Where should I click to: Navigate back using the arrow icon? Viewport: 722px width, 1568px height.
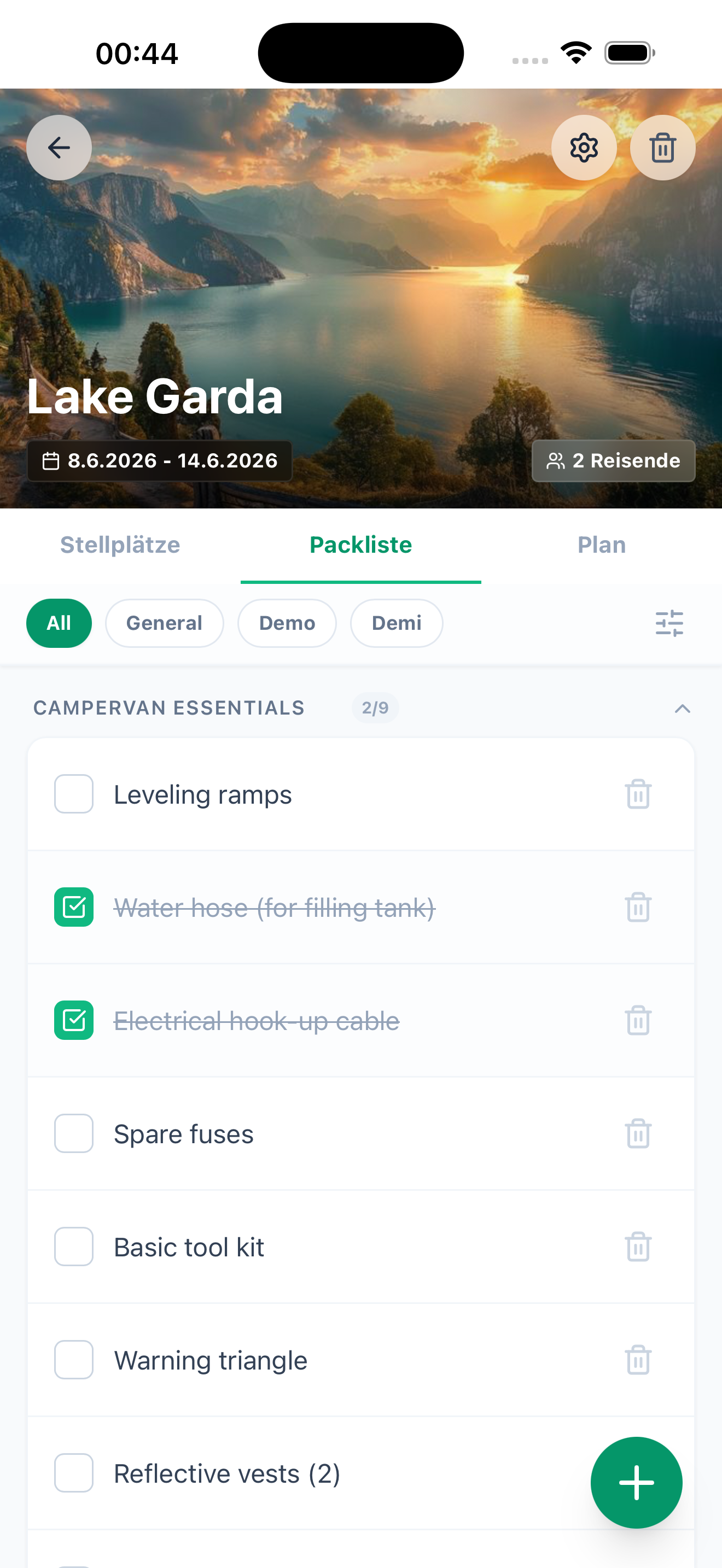(x=59, y=147)
